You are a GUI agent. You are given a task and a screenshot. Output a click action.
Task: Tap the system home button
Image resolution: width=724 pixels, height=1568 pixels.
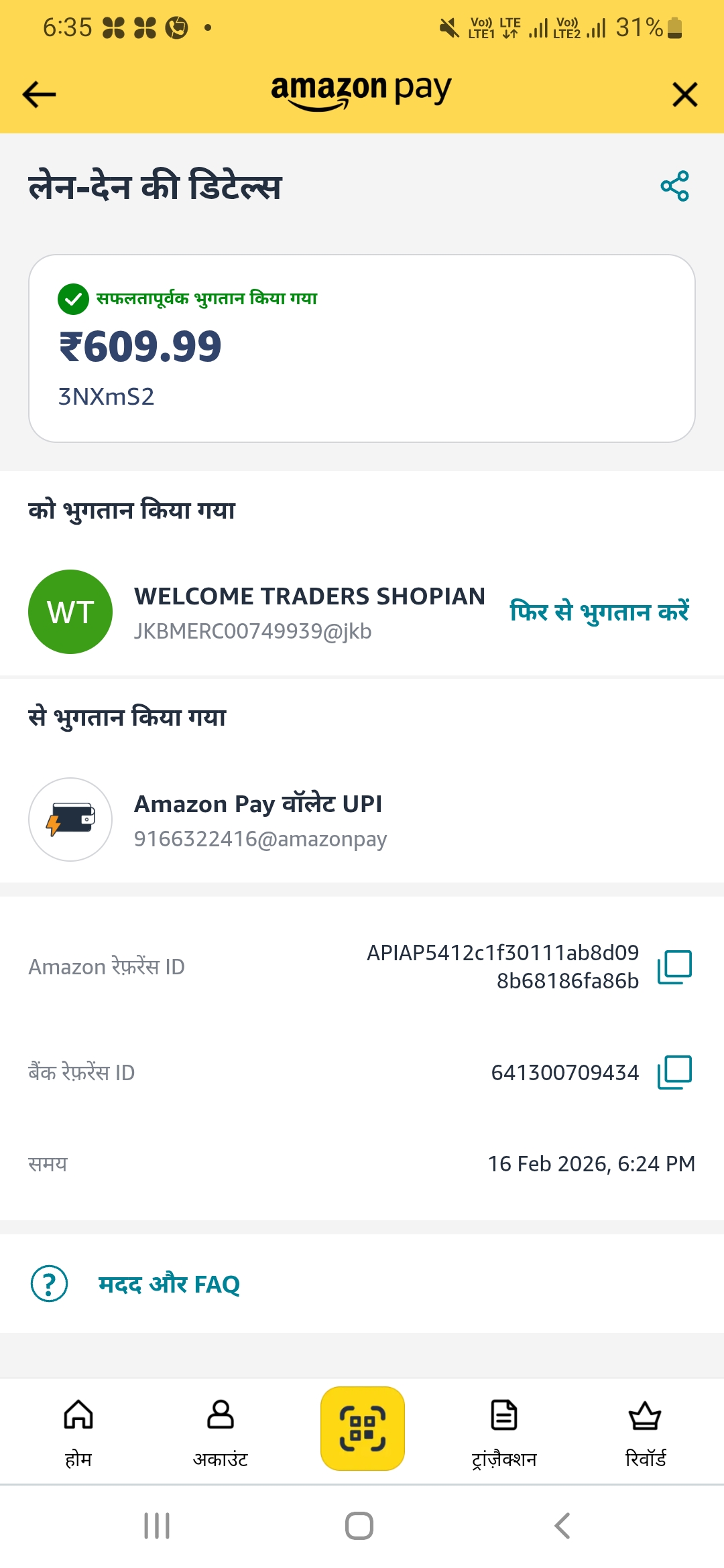click(359, 1526)
